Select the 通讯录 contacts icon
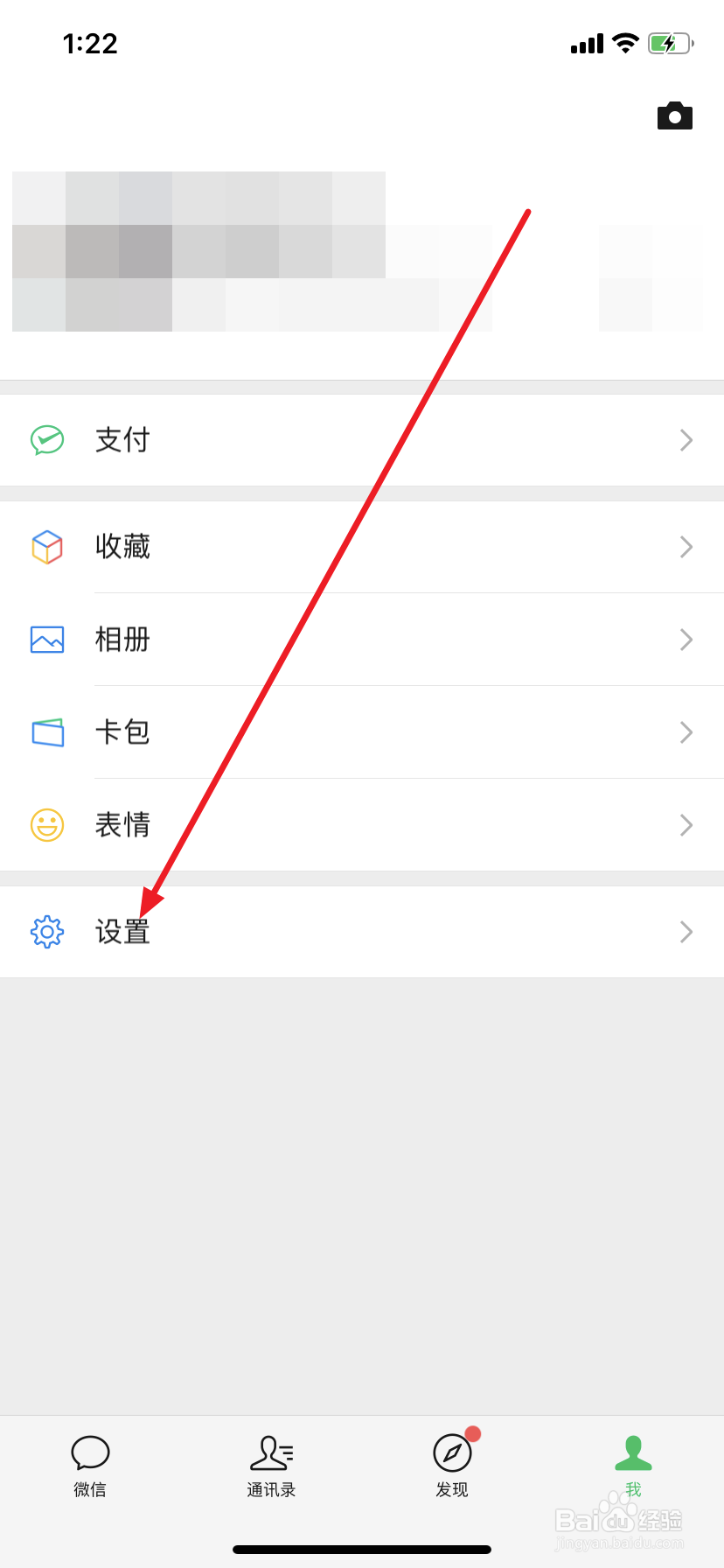The height and width of the screenshot is (1568, 724). tap(271, 1452)
